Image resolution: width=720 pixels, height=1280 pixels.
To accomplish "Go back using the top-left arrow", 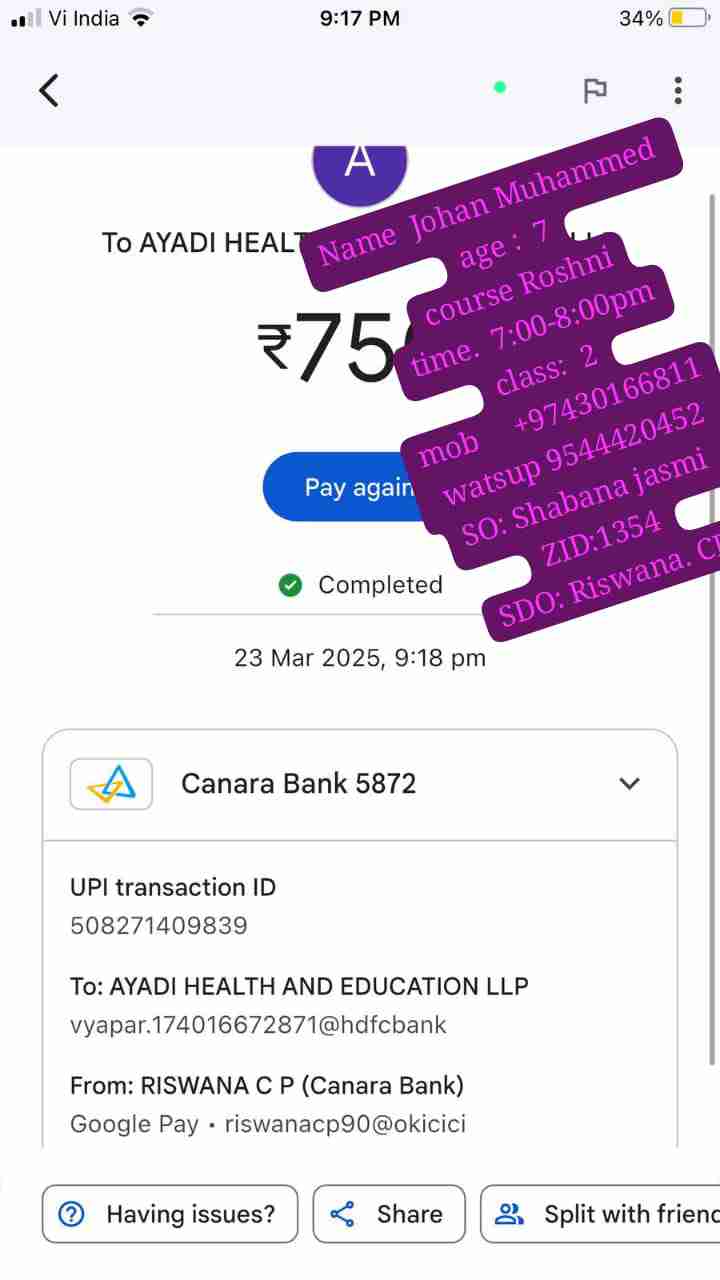I will click(49, 91).
